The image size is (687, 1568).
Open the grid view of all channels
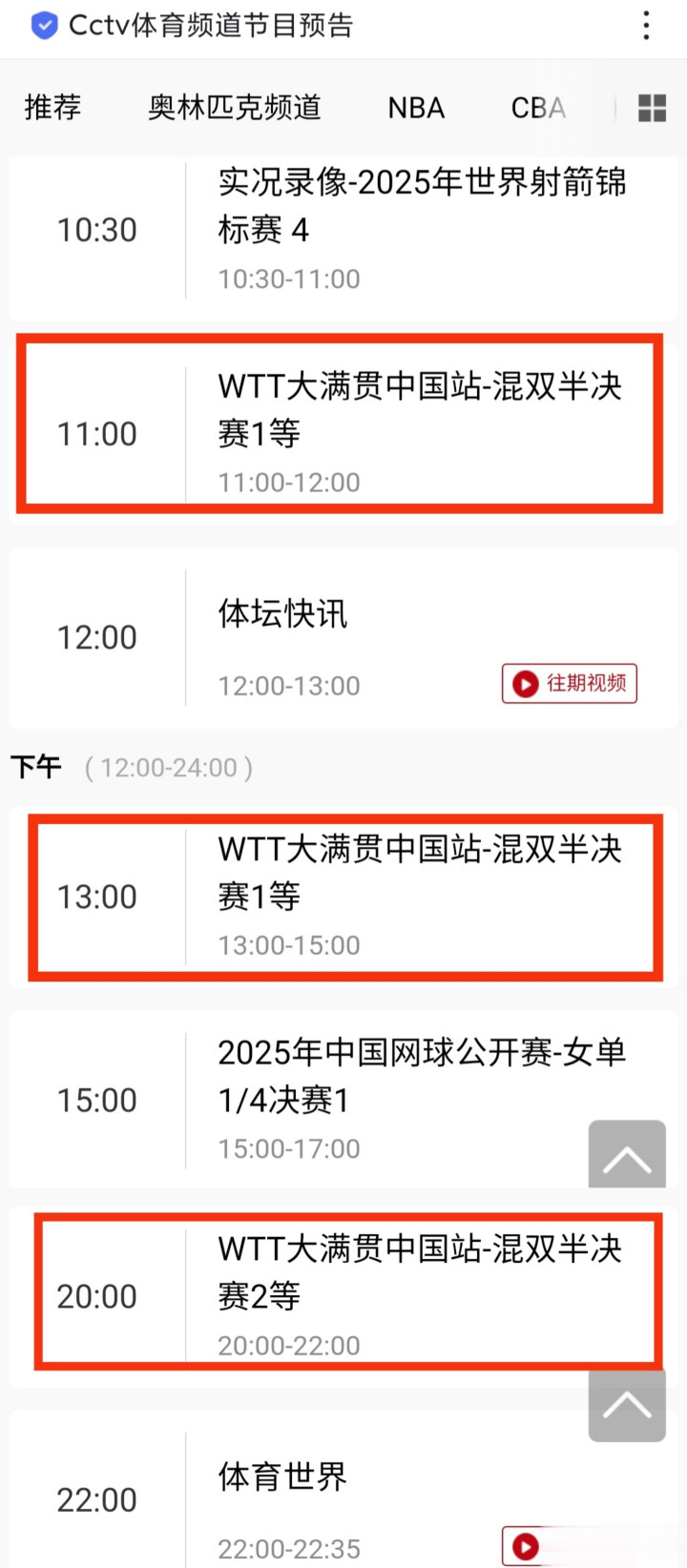click(652, 109)
